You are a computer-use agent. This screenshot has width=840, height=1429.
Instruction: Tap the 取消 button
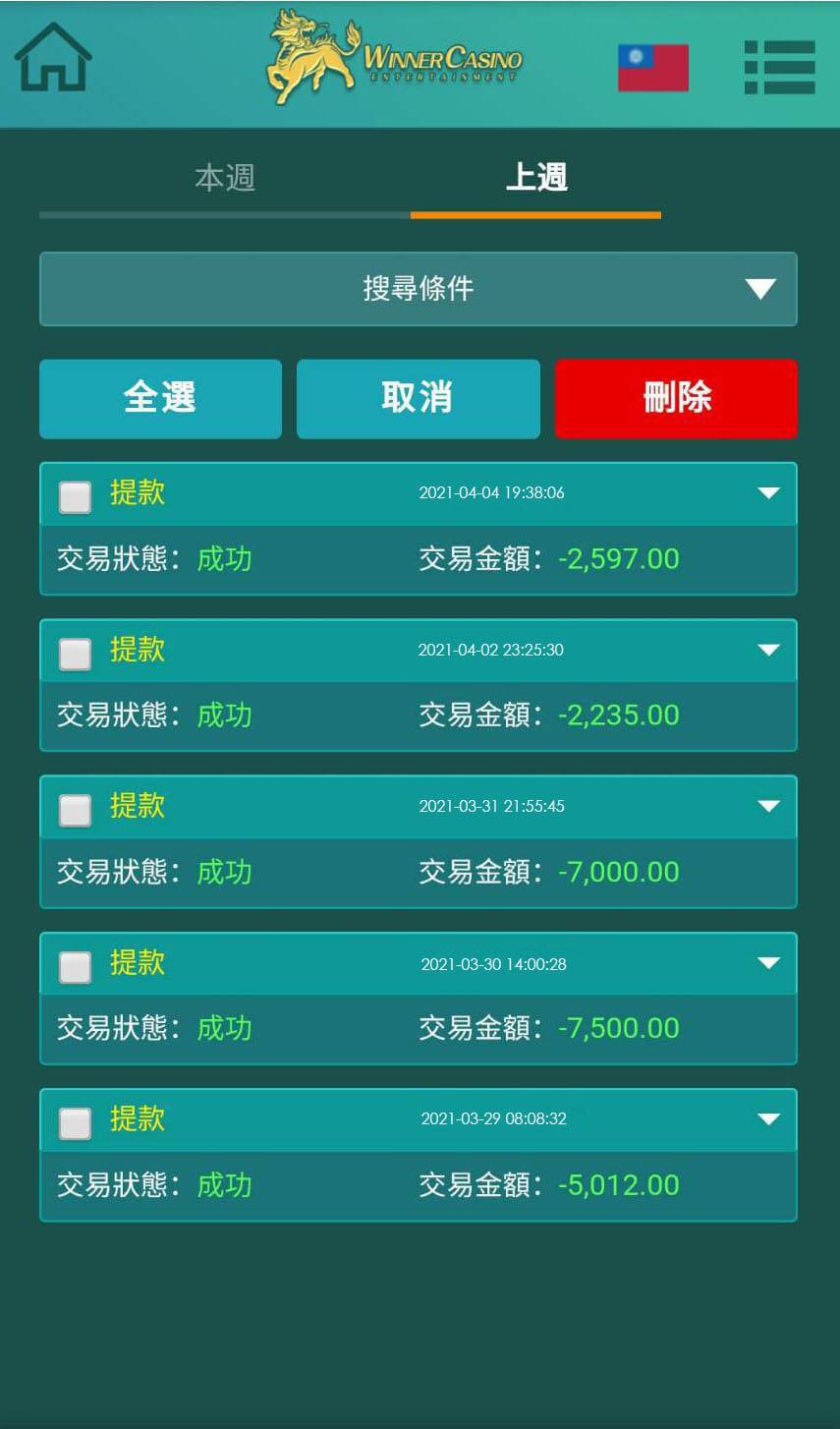[418, 398]
